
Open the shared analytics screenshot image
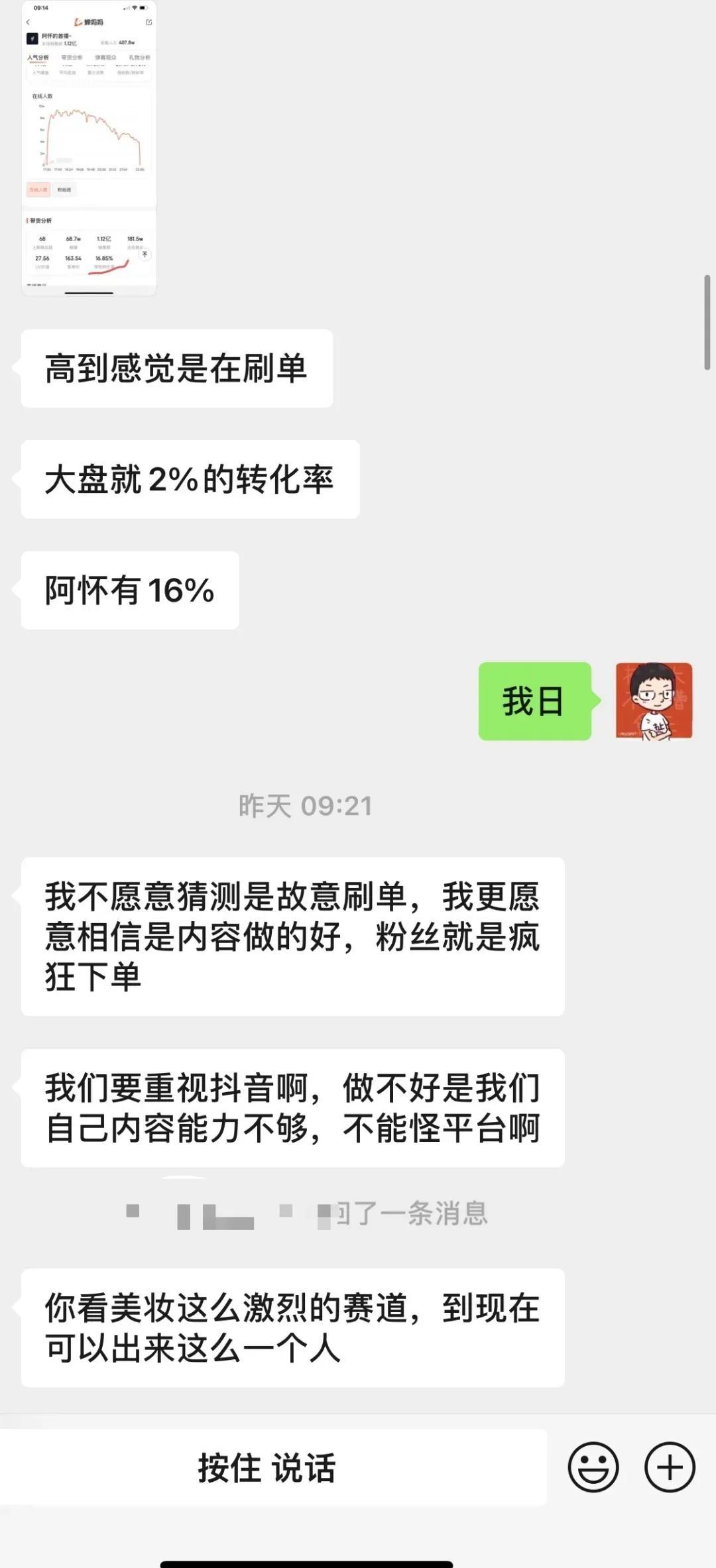coord(89,147)
